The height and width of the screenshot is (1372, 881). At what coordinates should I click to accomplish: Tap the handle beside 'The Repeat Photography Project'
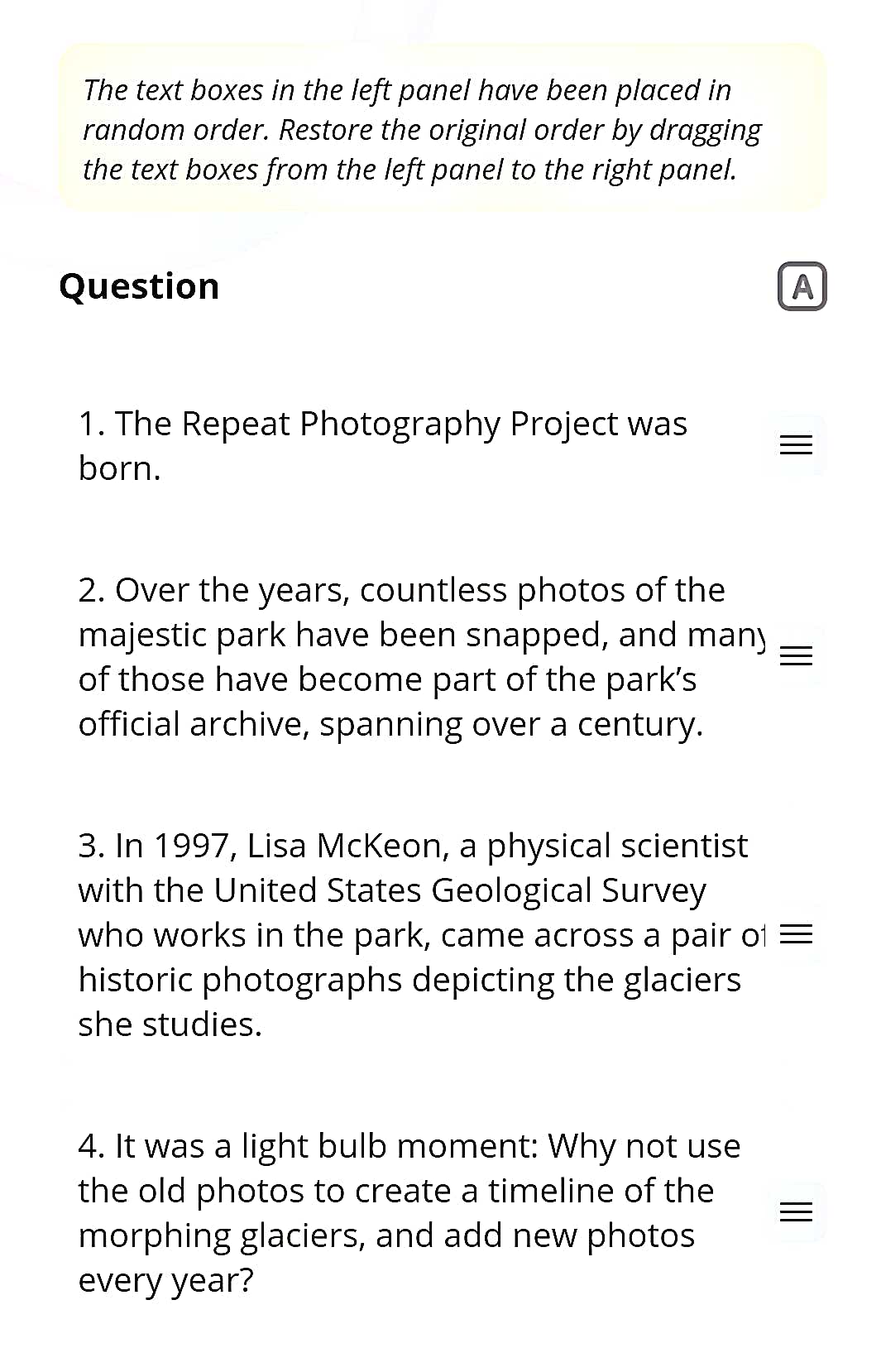point(796,445)
